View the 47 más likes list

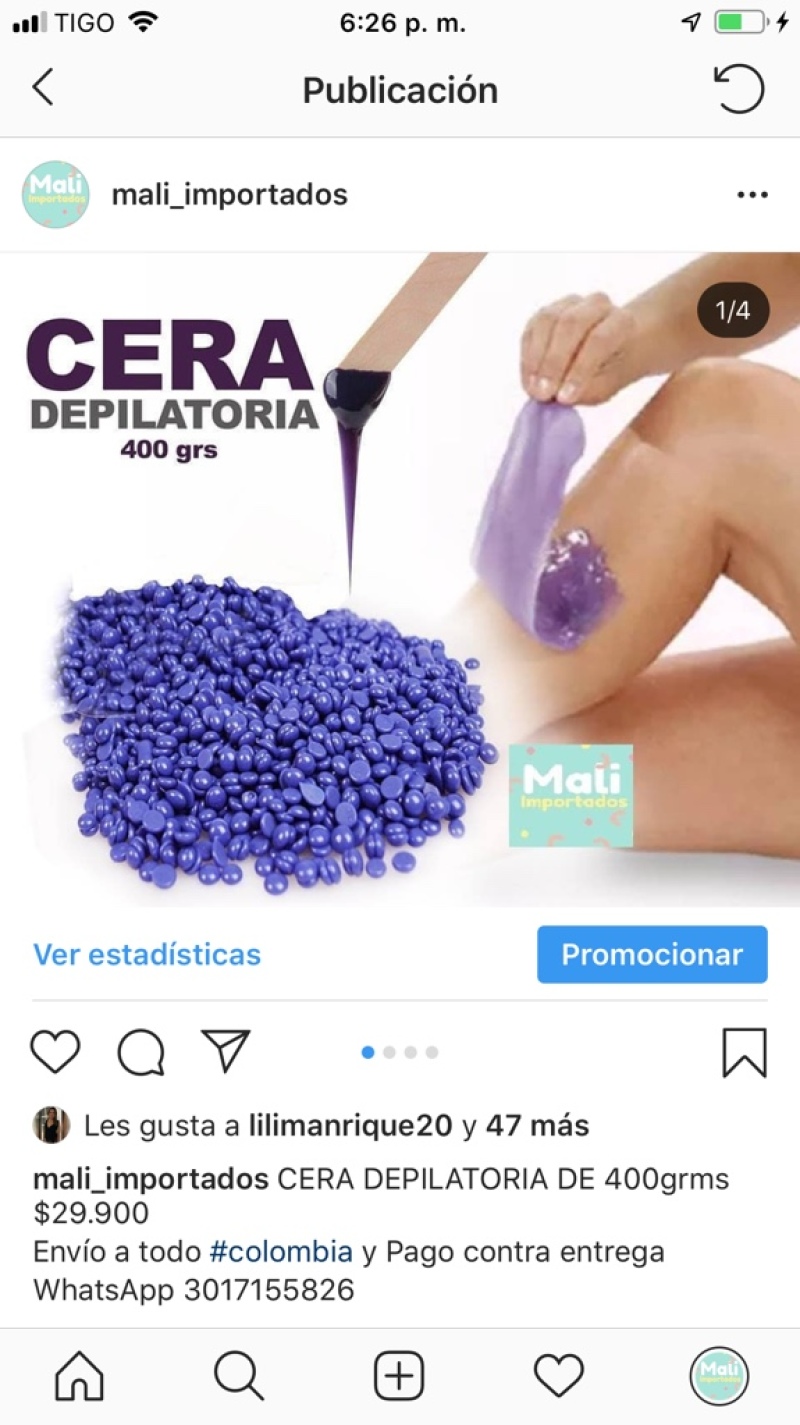pyautogui.click(x=537, y=1126)
